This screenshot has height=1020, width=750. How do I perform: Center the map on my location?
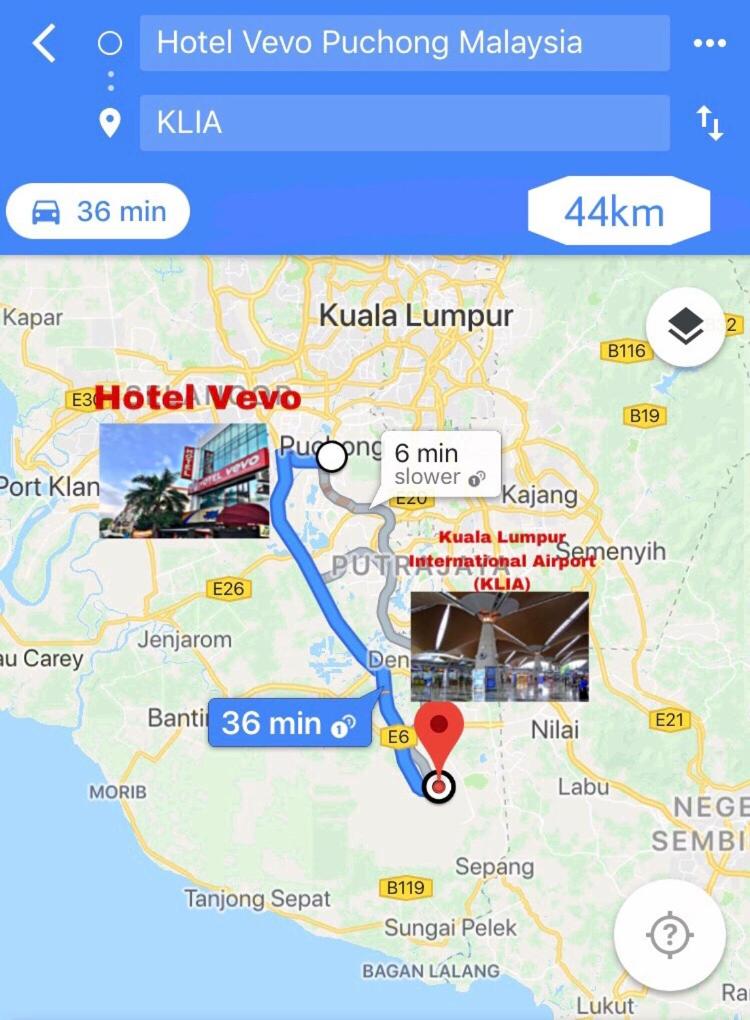click(669, 935)
